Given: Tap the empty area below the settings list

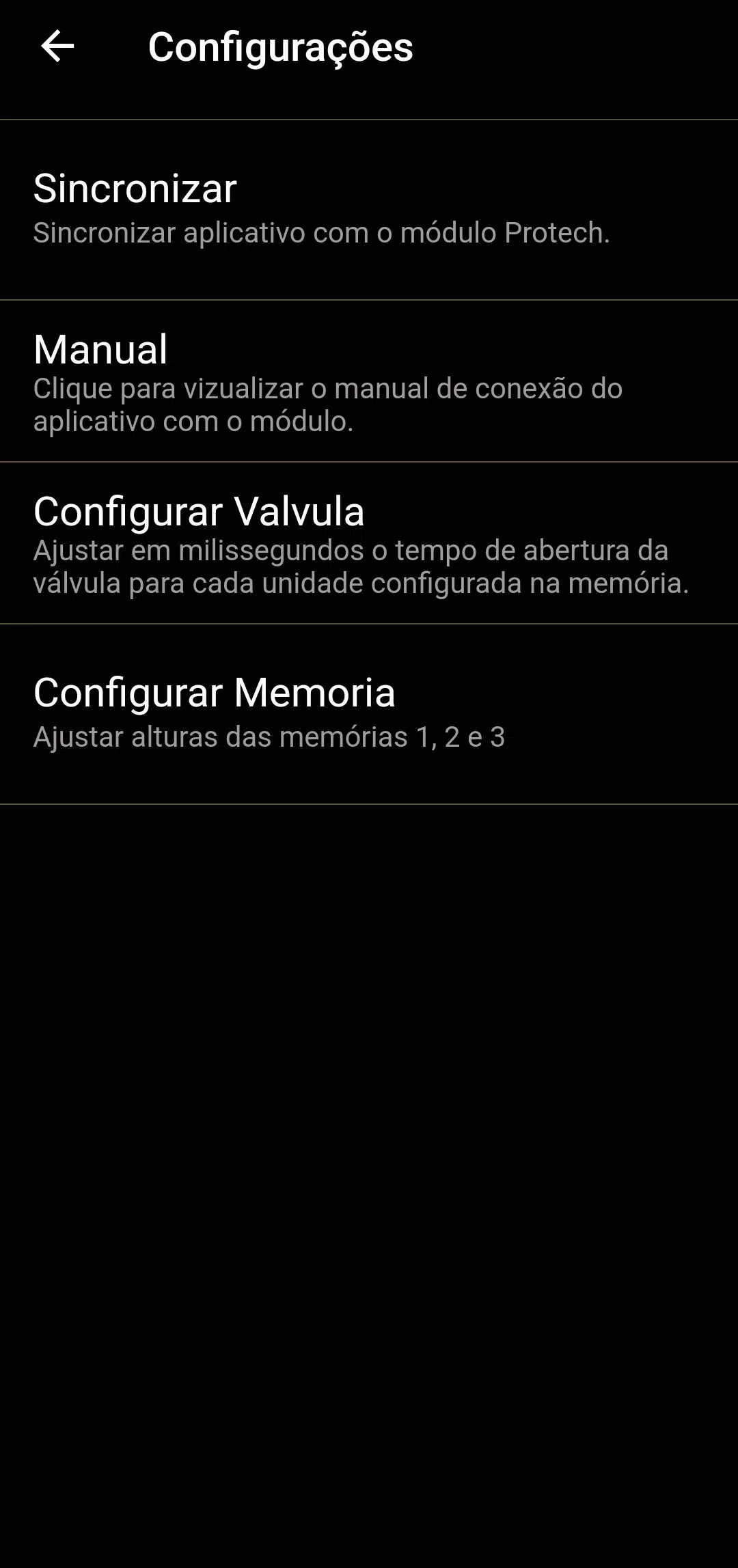Looking at the screenshot, I should click(369, 1161).
